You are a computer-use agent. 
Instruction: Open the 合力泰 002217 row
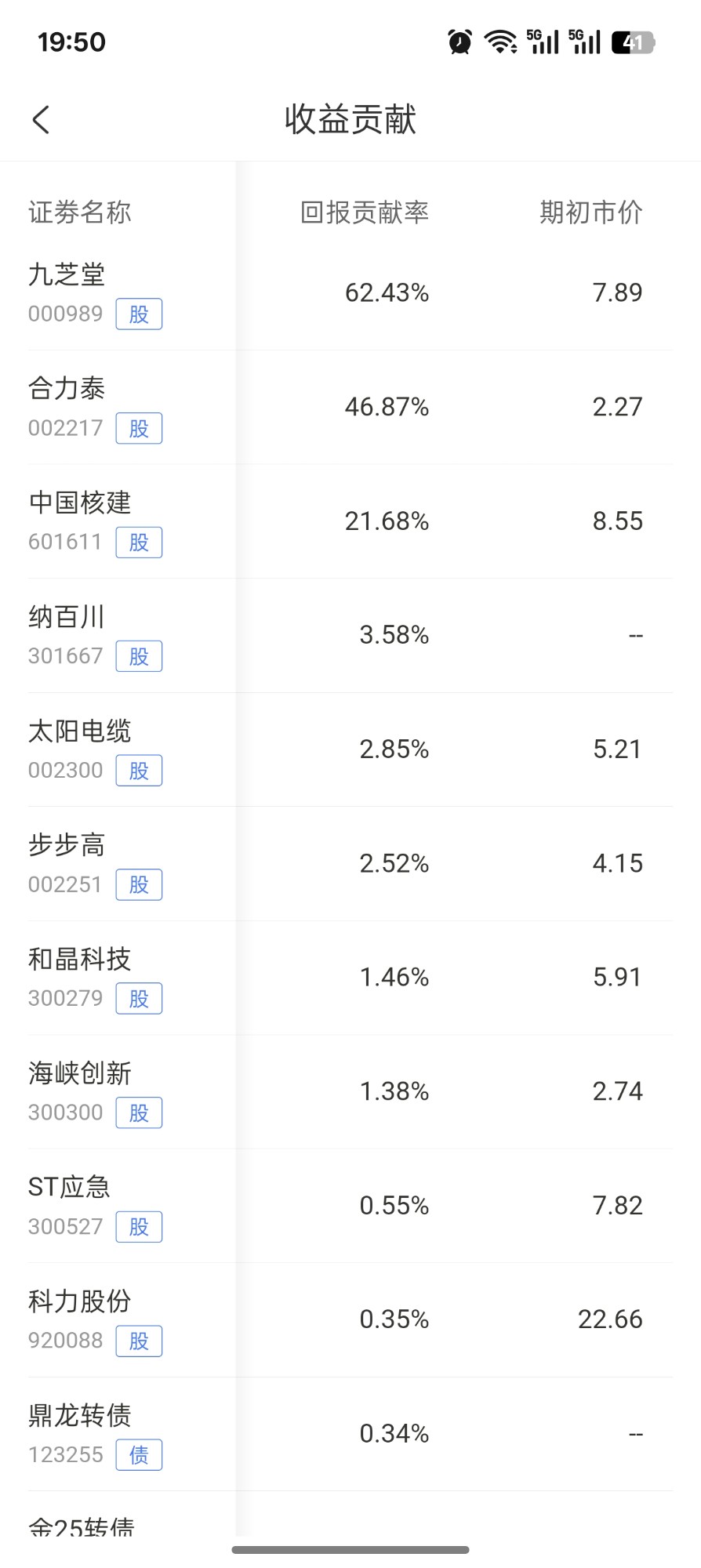350,408
